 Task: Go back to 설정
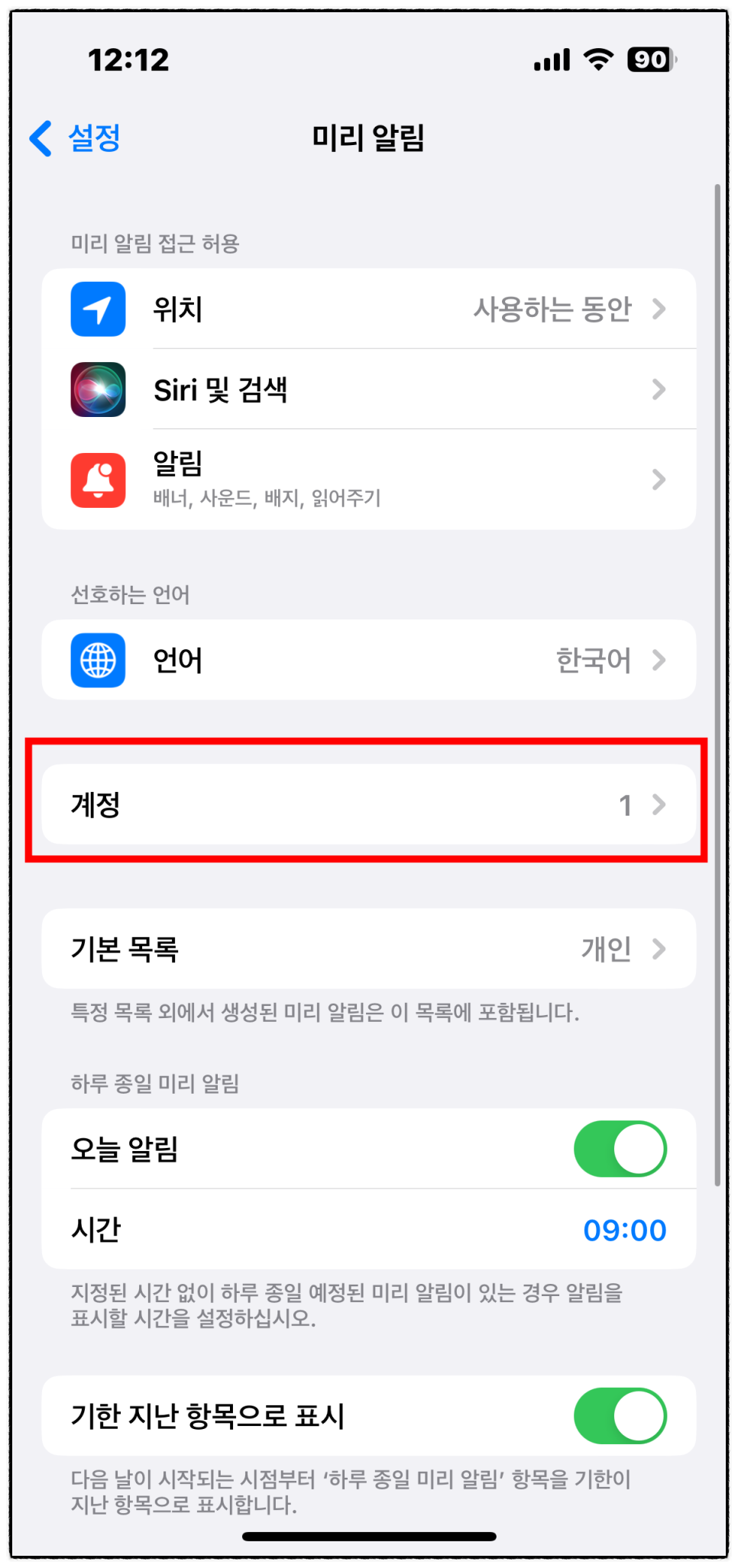(75, 138)
